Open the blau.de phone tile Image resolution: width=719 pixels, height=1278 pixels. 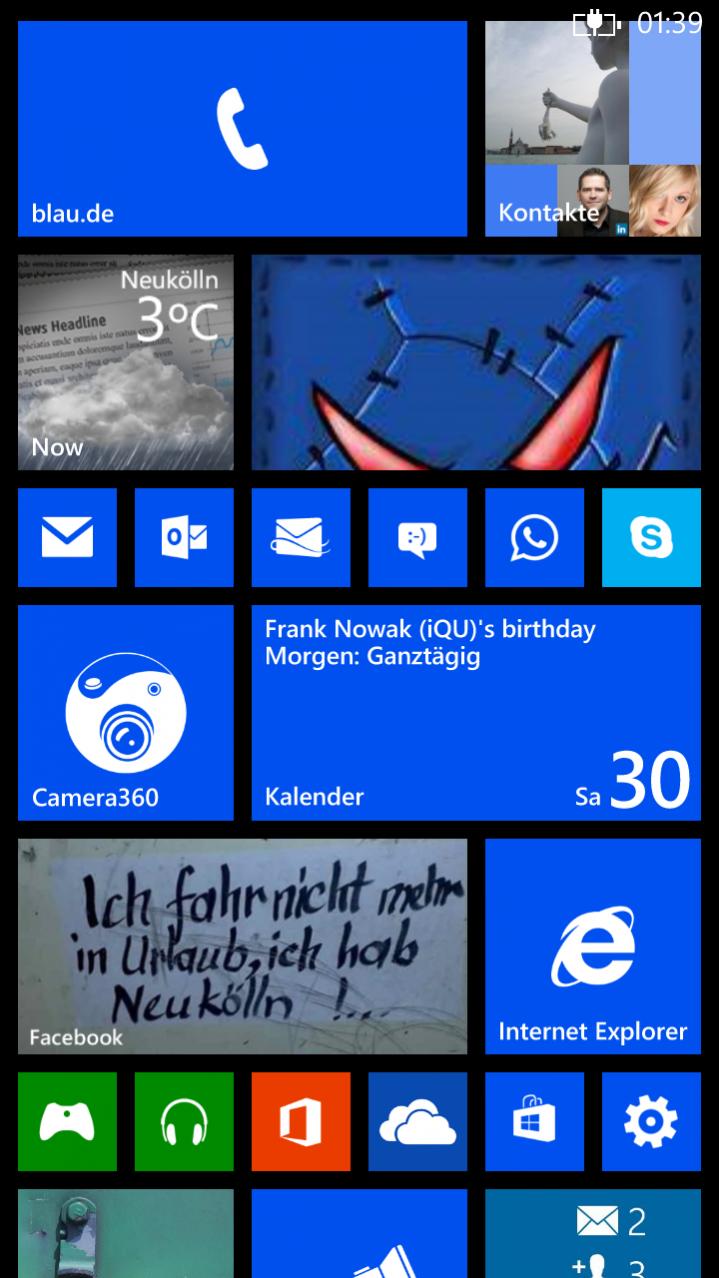(242, 129)
